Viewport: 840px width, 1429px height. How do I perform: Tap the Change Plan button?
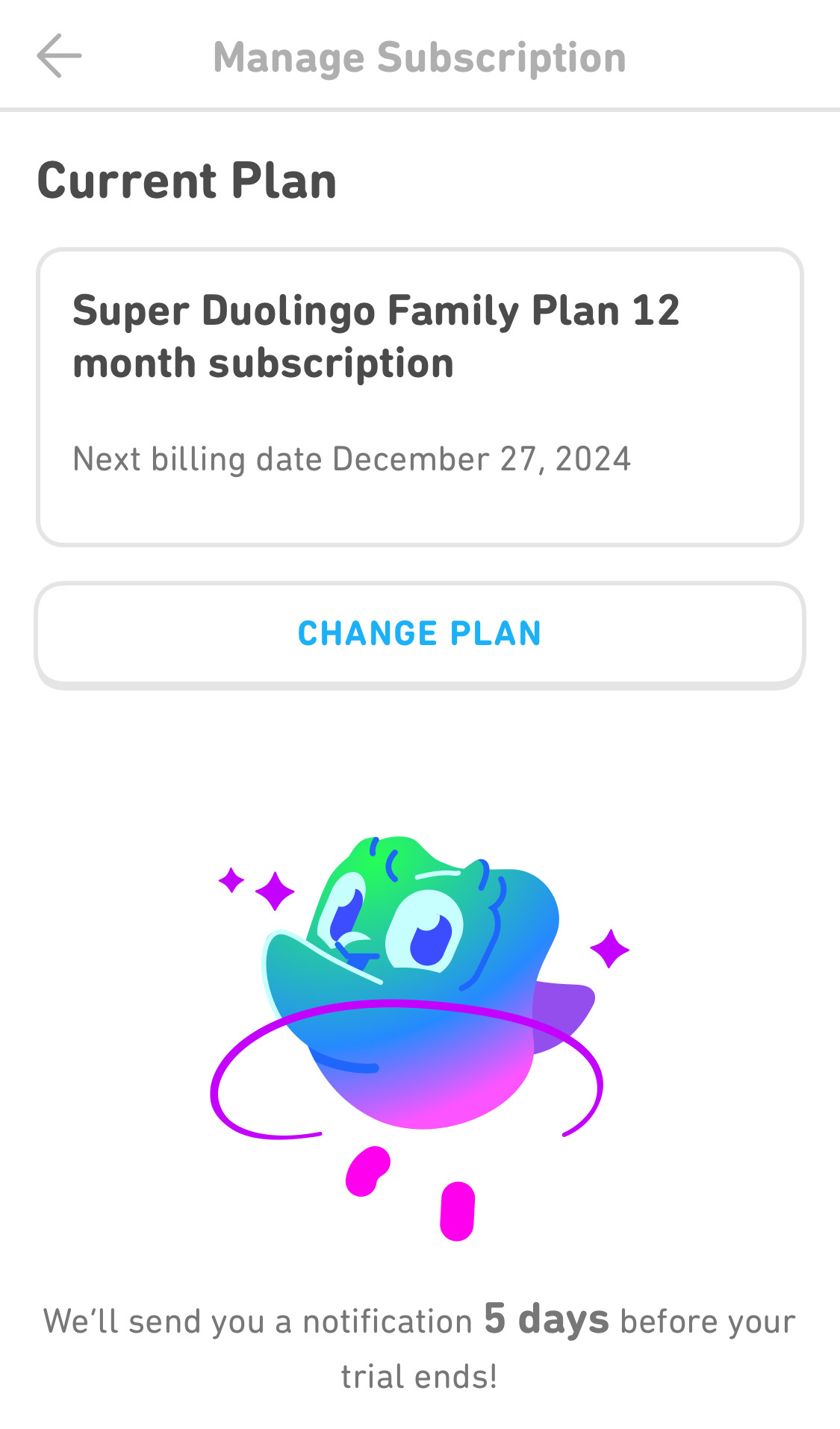(420, 635)
